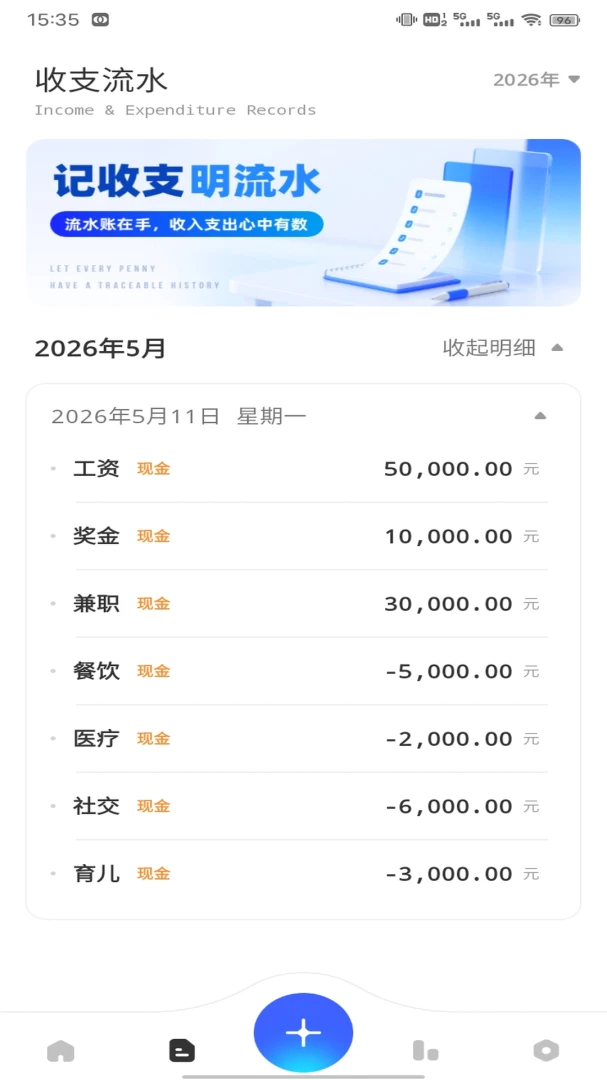
Task: Add a new record with the plus button
Action: coord(303,1032)
